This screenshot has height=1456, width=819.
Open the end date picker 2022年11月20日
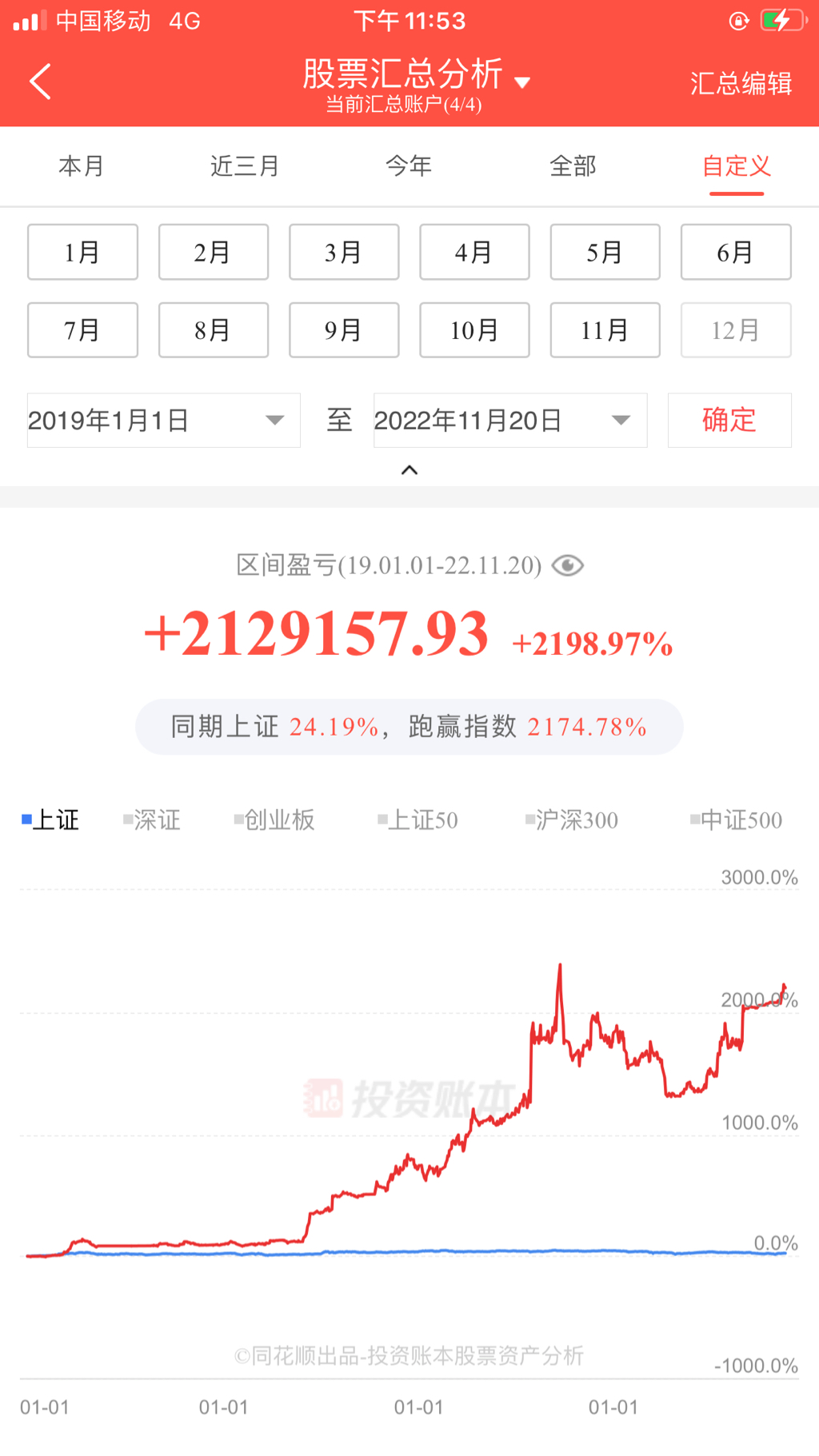[x=509, y=421]
